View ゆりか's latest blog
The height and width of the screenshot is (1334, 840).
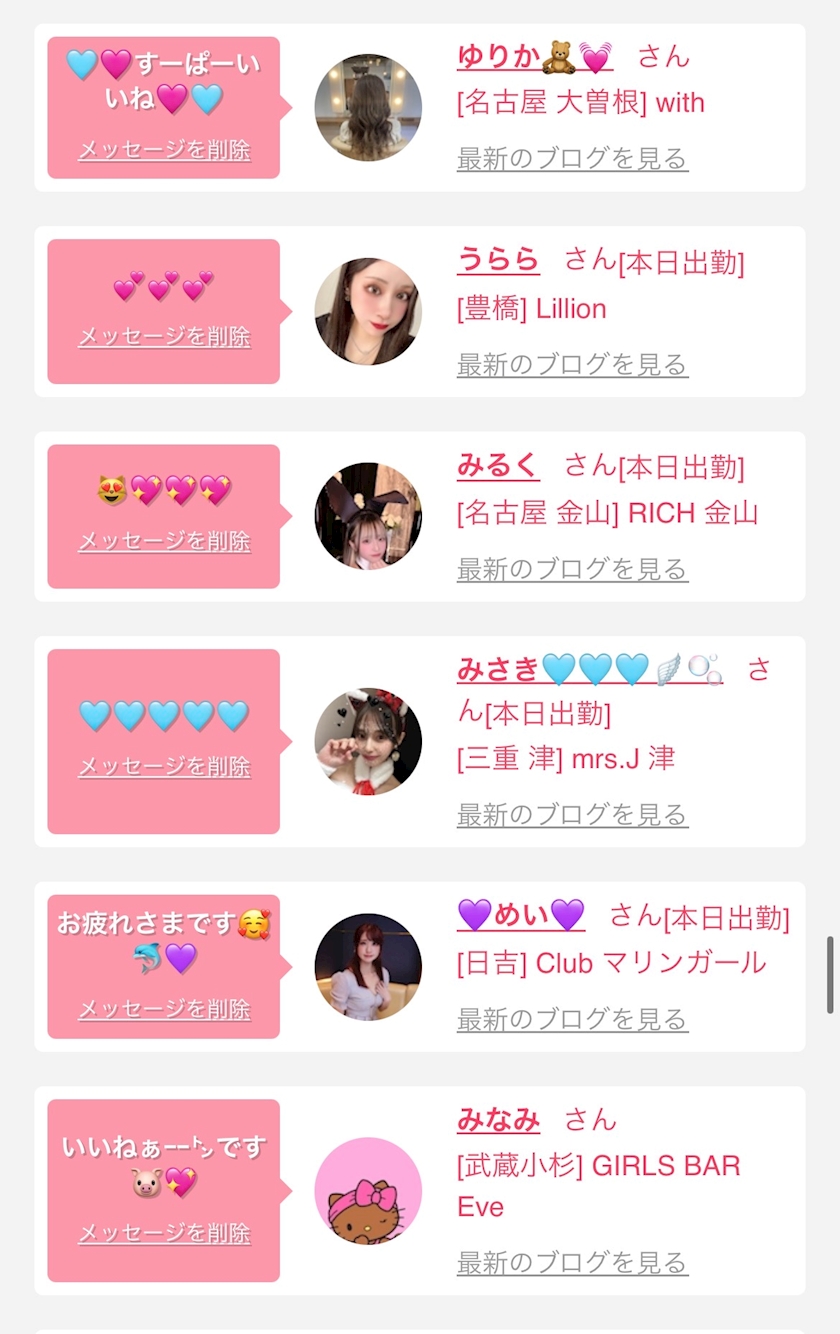coord(572,158)
